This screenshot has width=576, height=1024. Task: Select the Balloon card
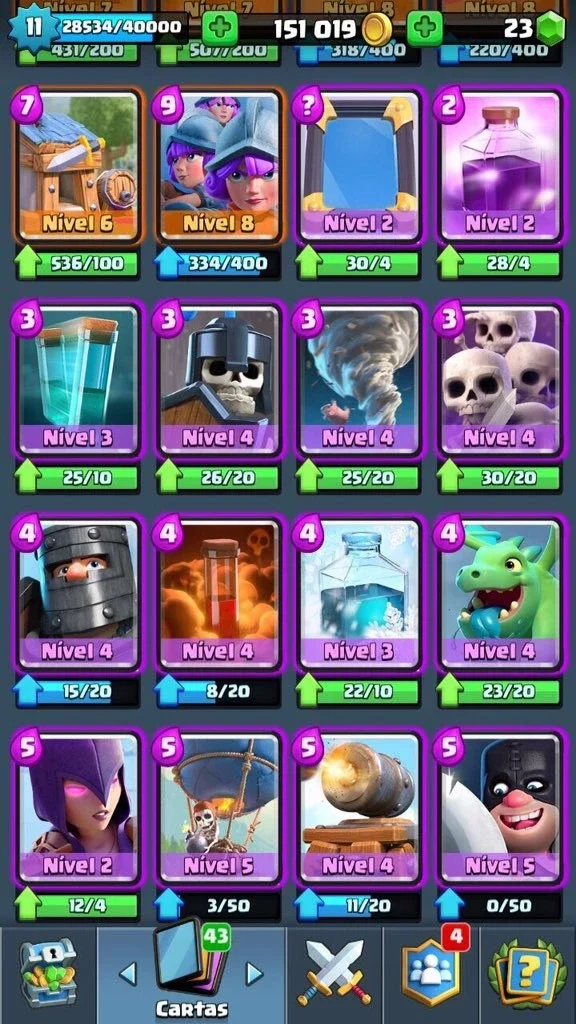[x=220, y=807]
